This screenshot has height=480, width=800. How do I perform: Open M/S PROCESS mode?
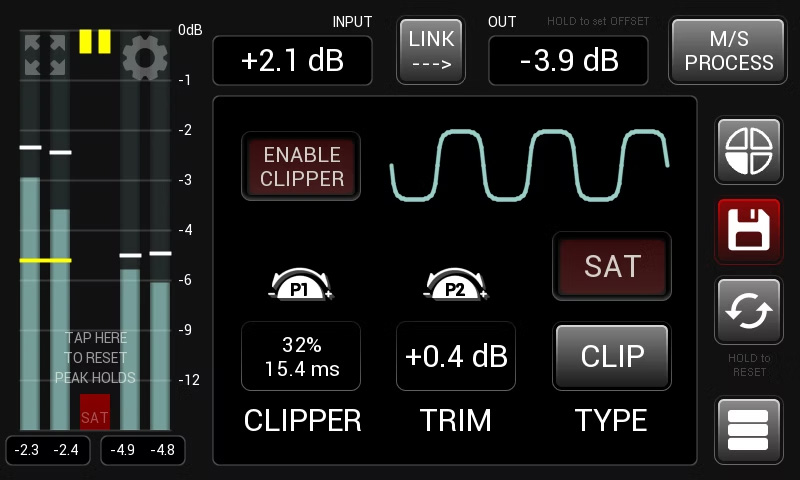728,51
